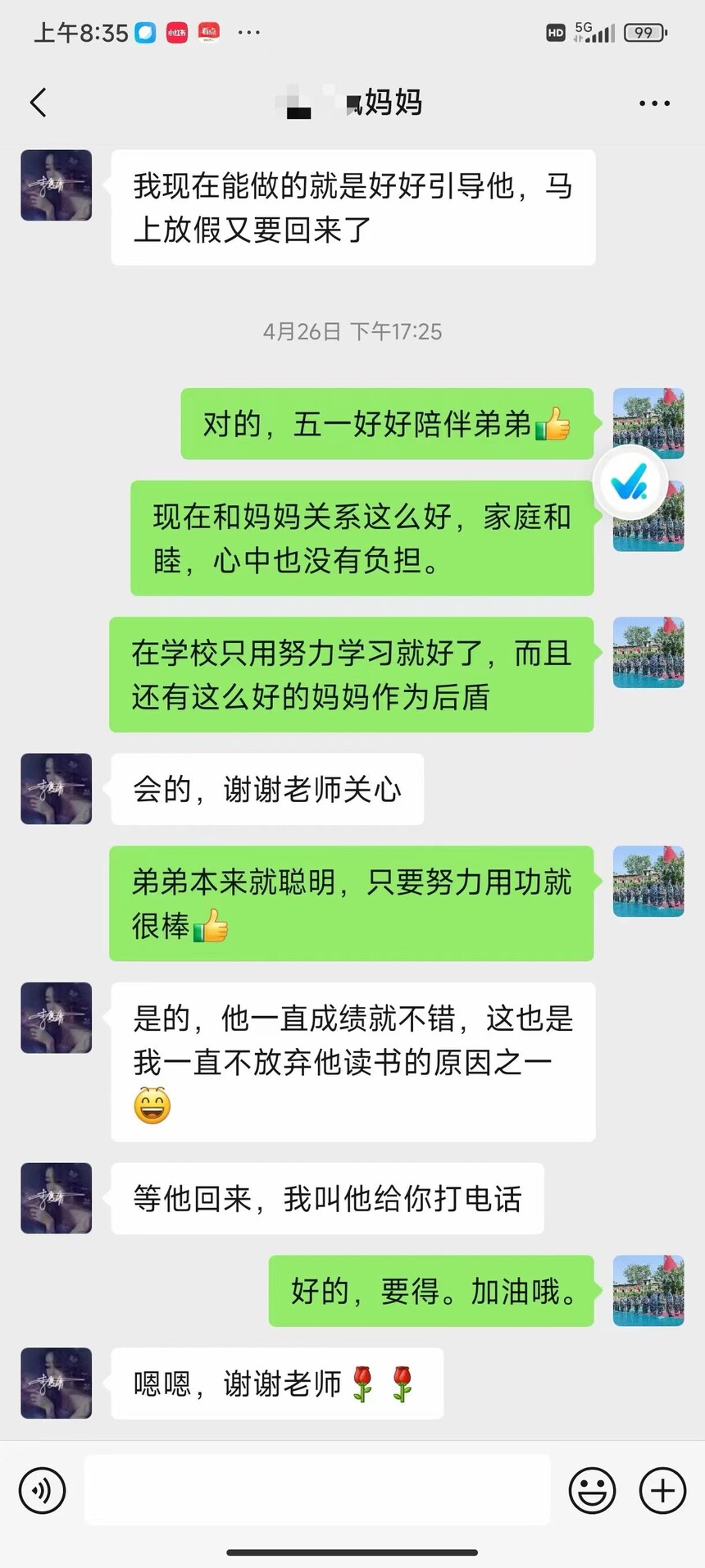The image size is (705, 1568).
Task: Focus the message text field
Action: 317,1490
